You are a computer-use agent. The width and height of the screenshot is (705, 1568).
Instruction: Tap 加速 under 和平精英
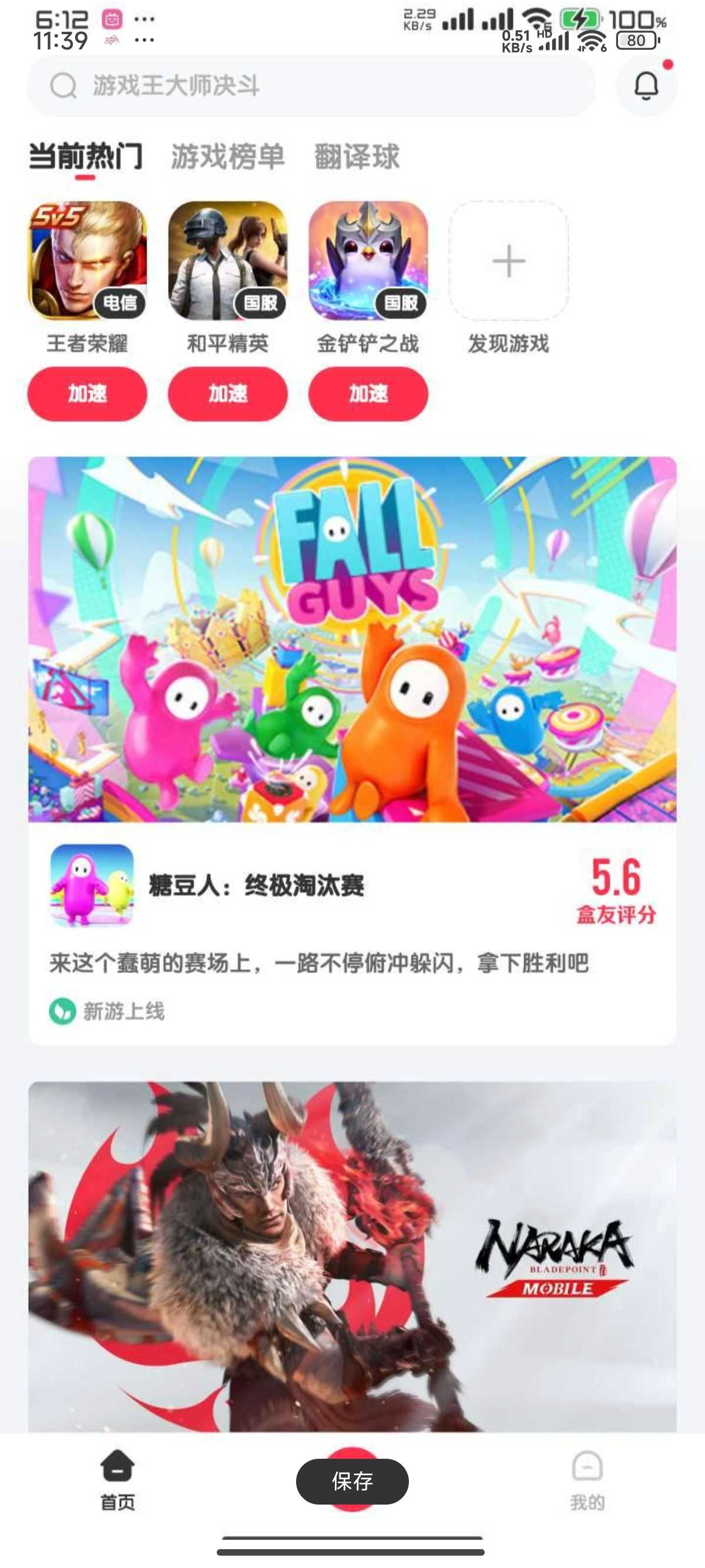pos(228,394)
